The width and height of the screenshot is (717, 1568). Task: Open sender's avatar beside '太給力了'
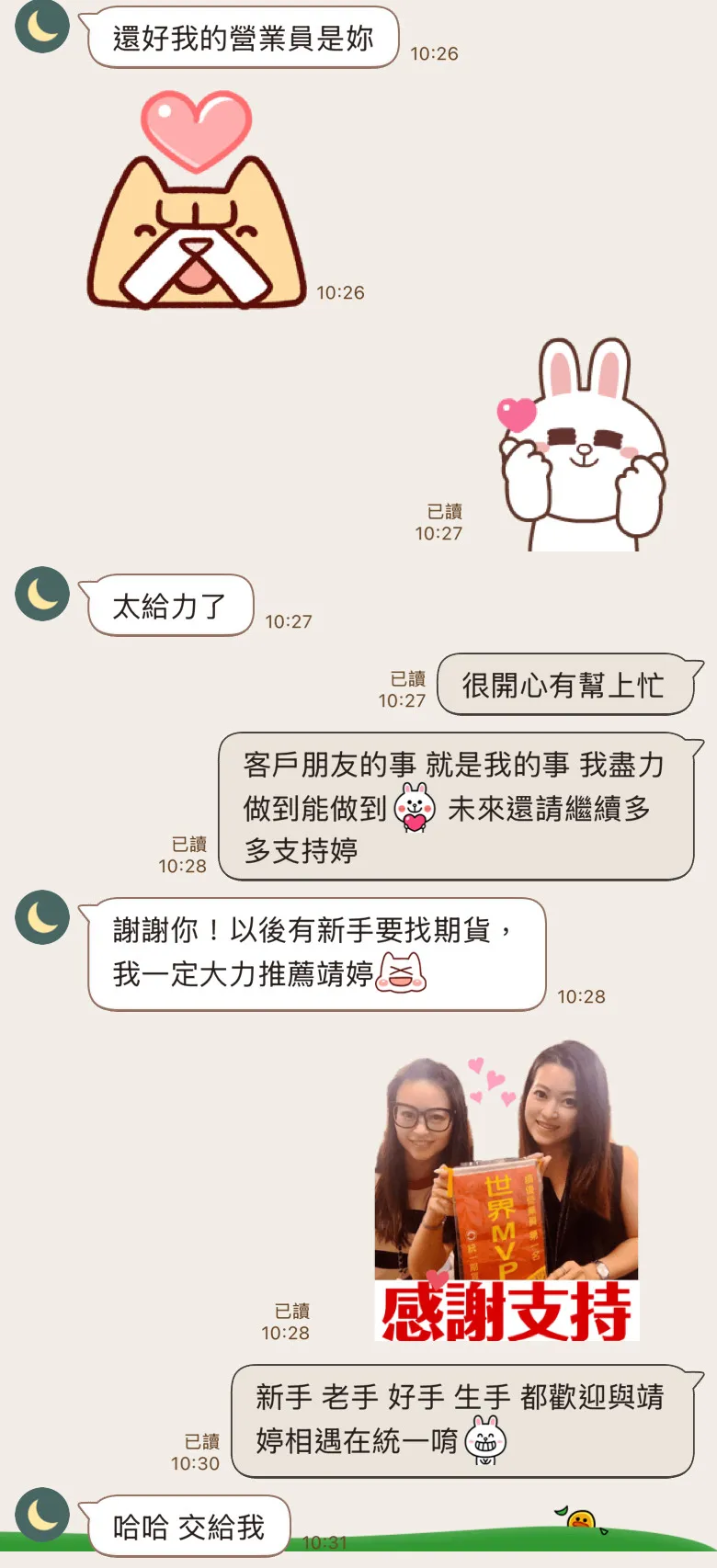click(42, 594)
